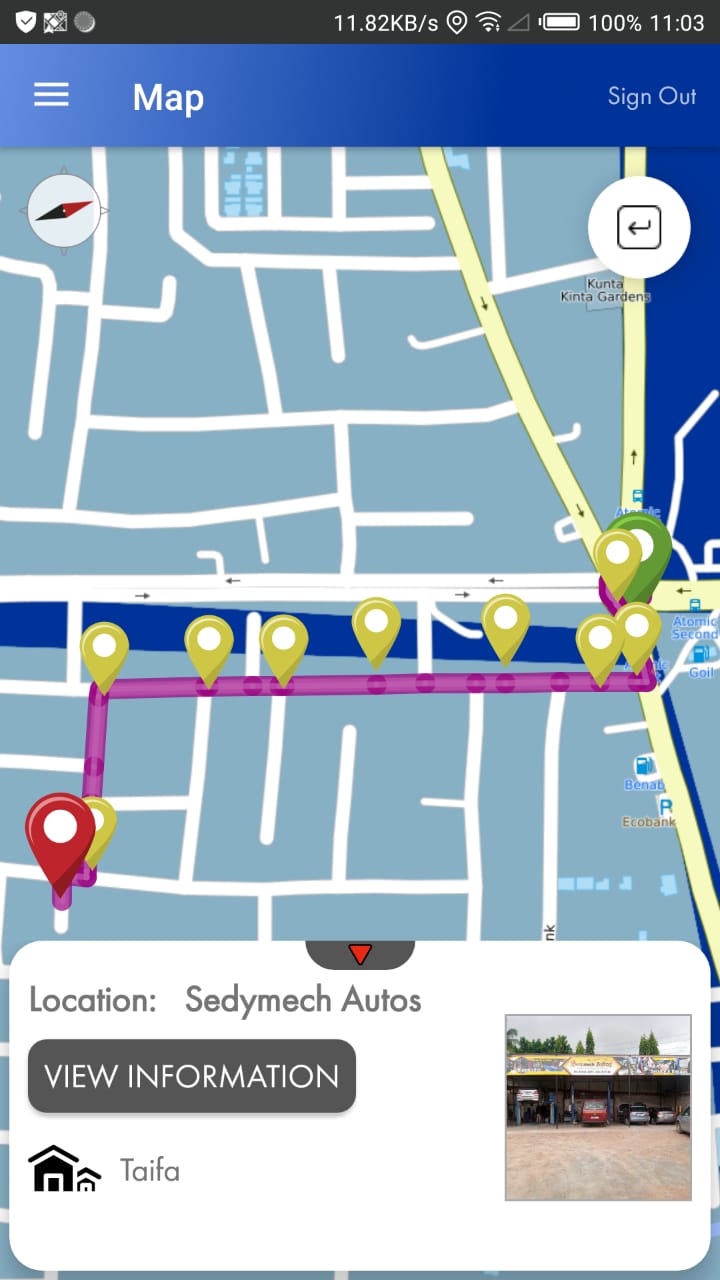This screenshot has width=720, height=1280.
Task: Collapse the panel with red triangle handle
Action: 360,955
